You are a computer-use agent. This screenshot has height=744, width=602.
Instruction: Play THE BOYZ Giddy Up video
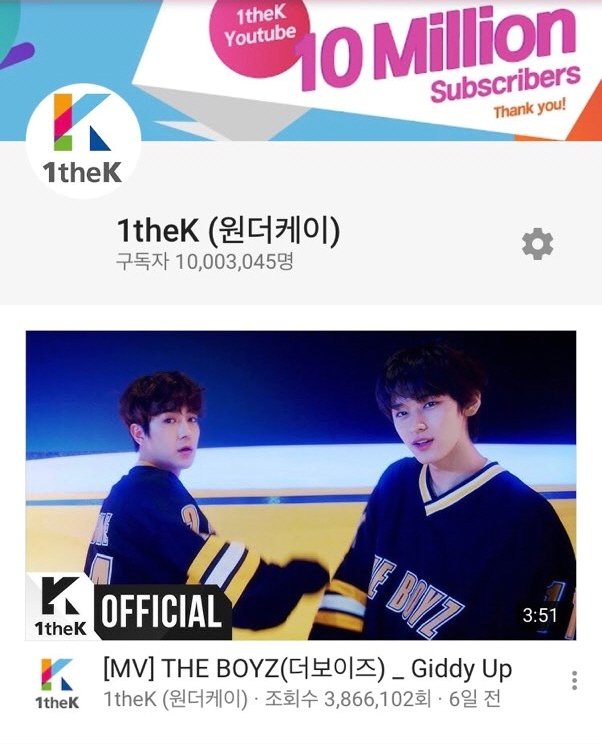[x=300, y=485]
